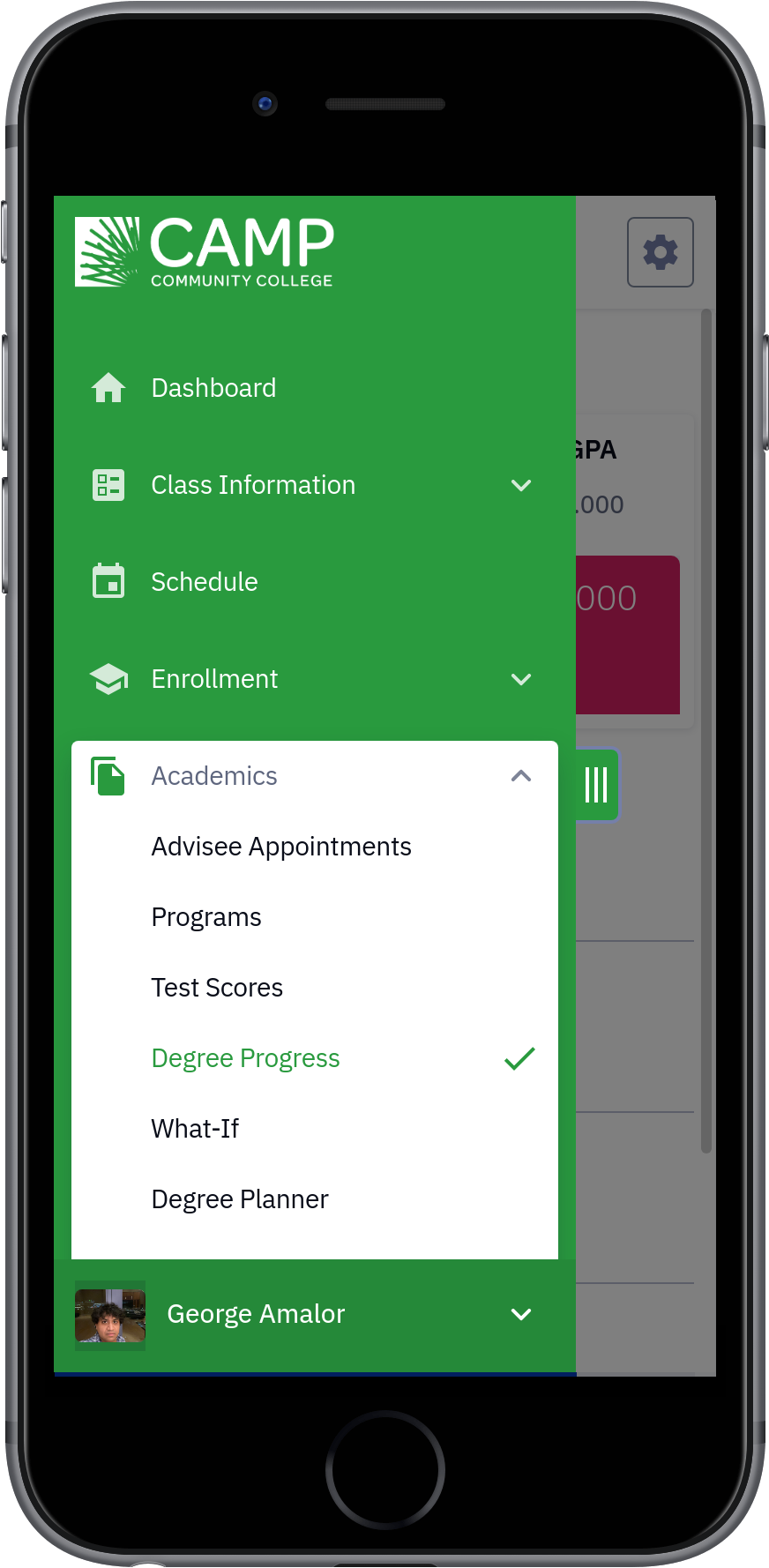Open Advisee Appointments
This screenshot has width=769, height=1568.
tap(315, 847)
